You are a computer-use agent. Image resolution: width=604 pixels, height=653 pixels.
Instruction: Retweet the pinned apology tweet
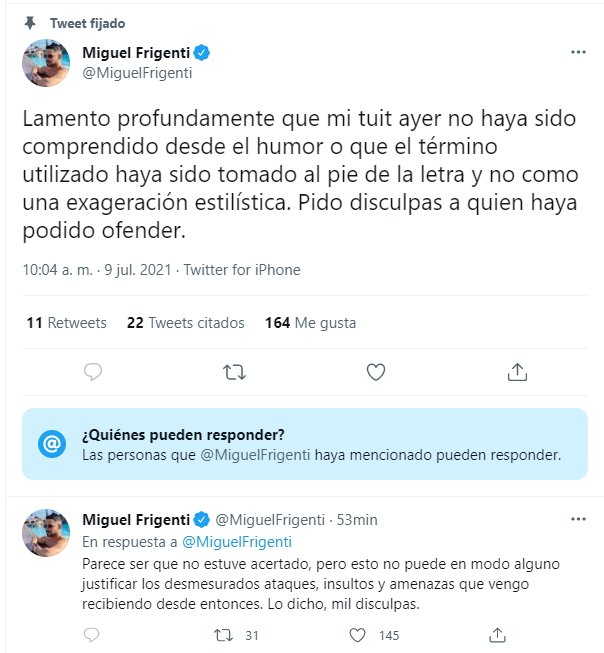(234, 372)
